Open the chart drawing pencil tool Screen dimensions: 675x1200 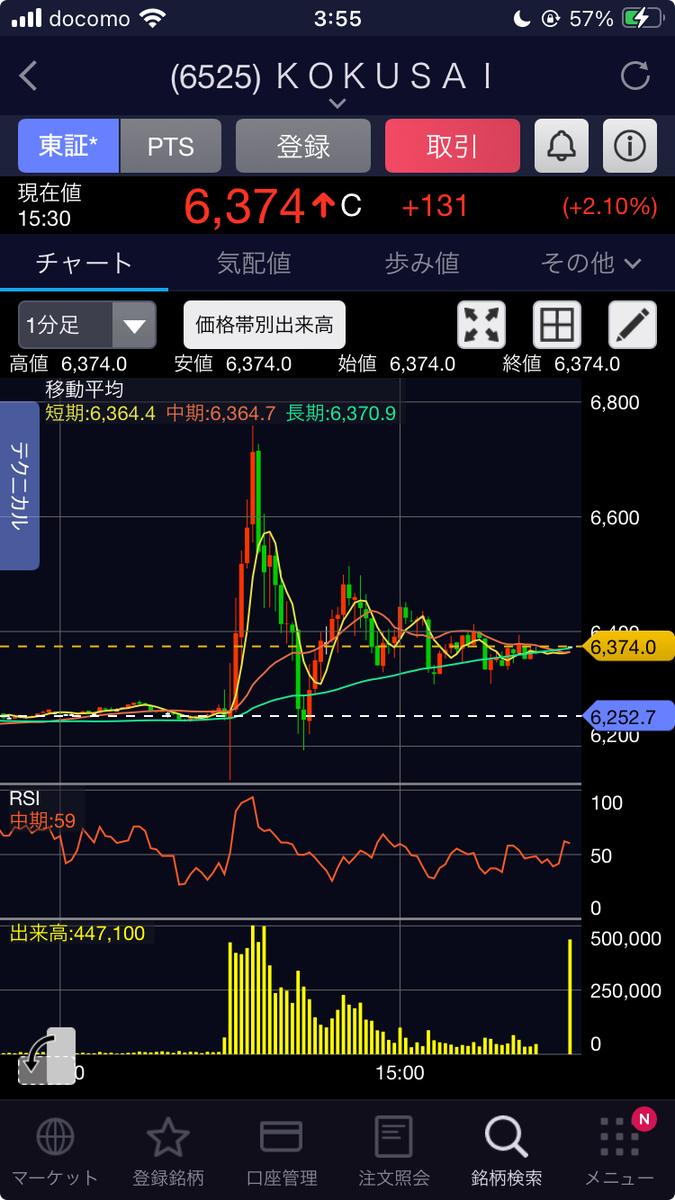[x=633, y=325]
